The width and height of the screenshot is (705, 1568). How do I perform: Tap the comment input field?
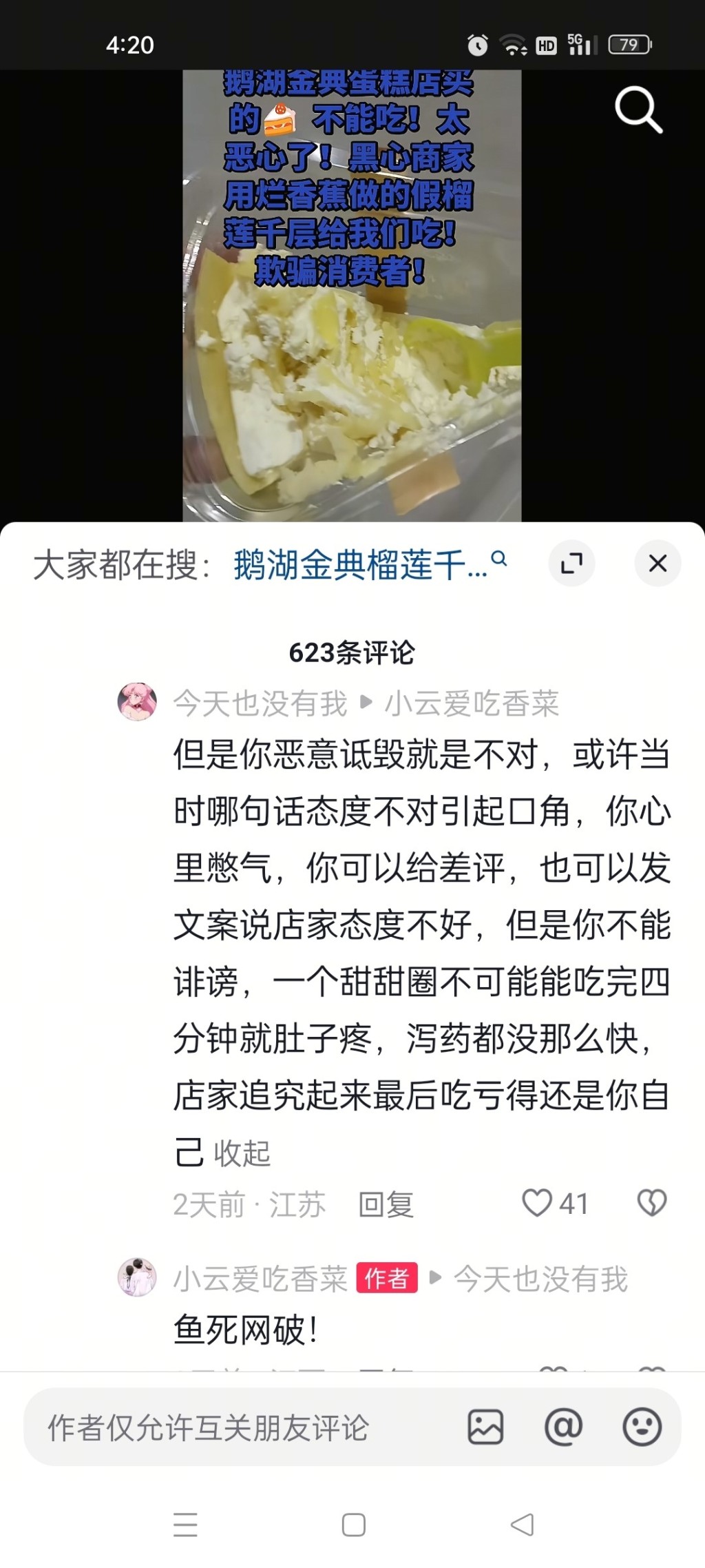pos(234,1427)
